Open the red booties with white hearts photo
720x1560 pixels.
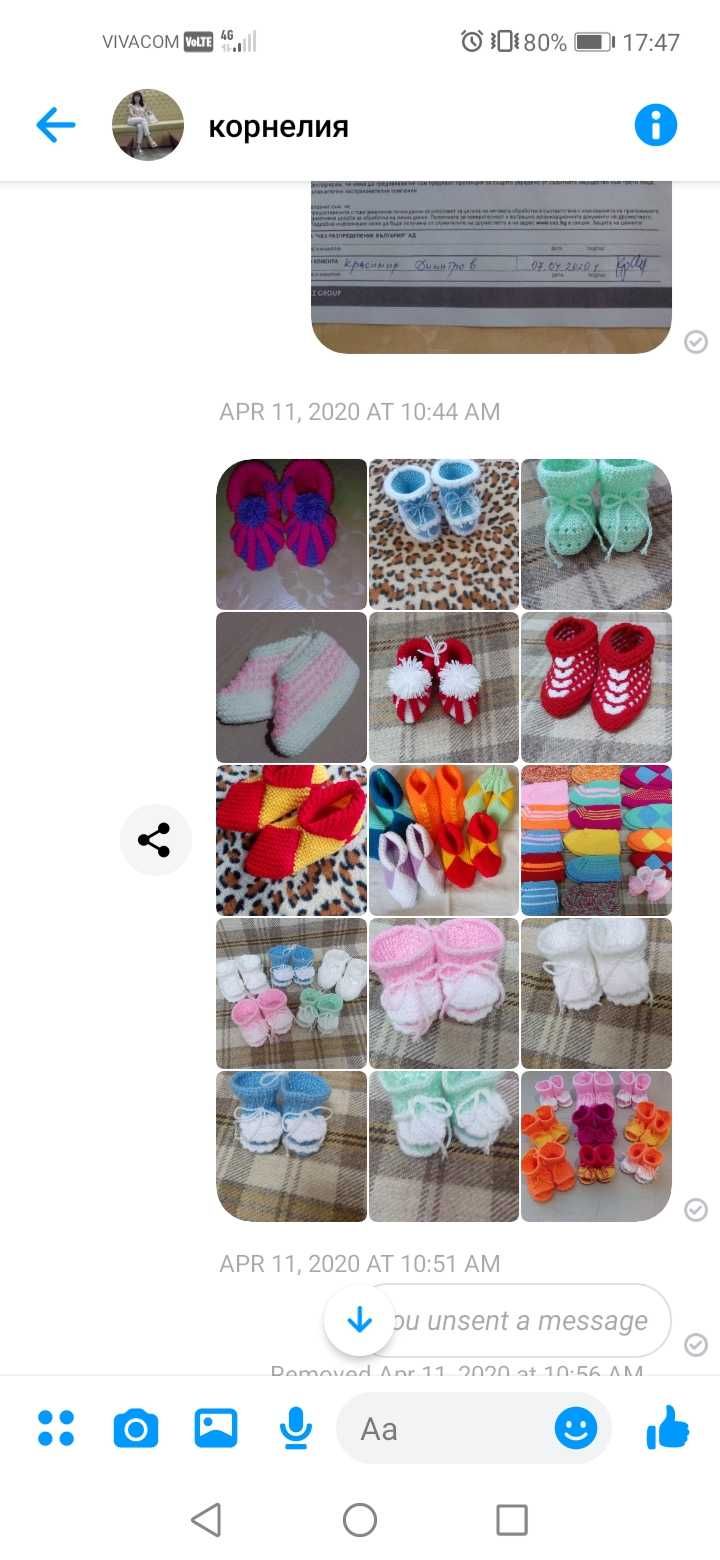tap(596, 687)
